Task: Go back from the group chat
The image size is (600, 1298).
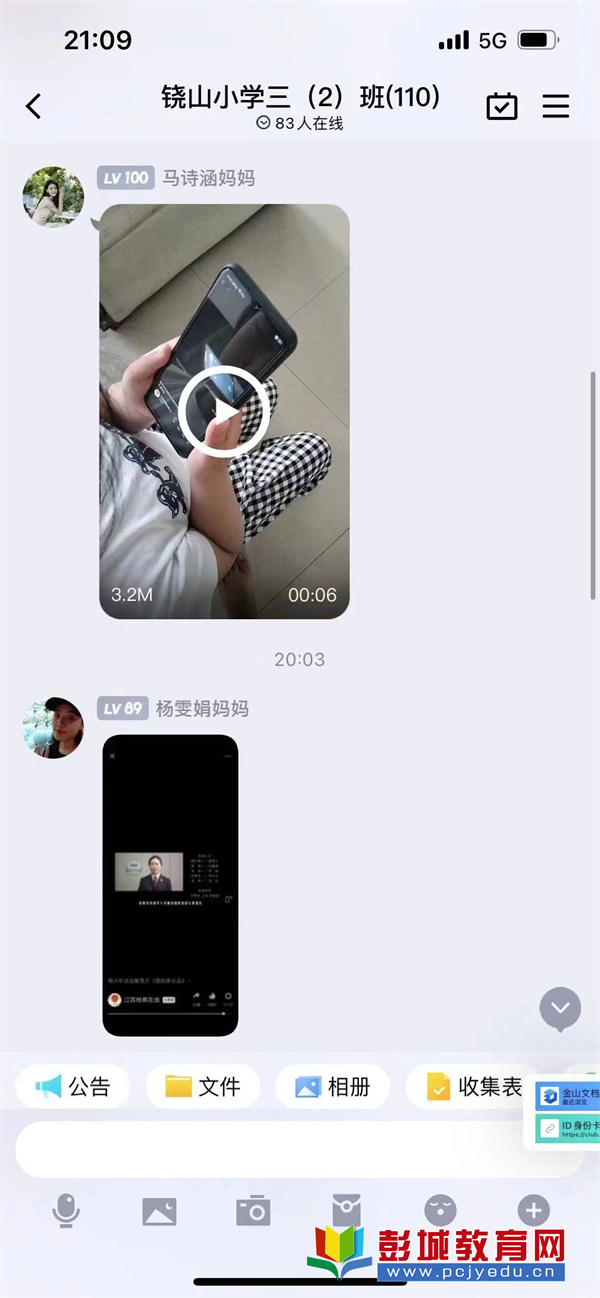Action: click(34, 106)
